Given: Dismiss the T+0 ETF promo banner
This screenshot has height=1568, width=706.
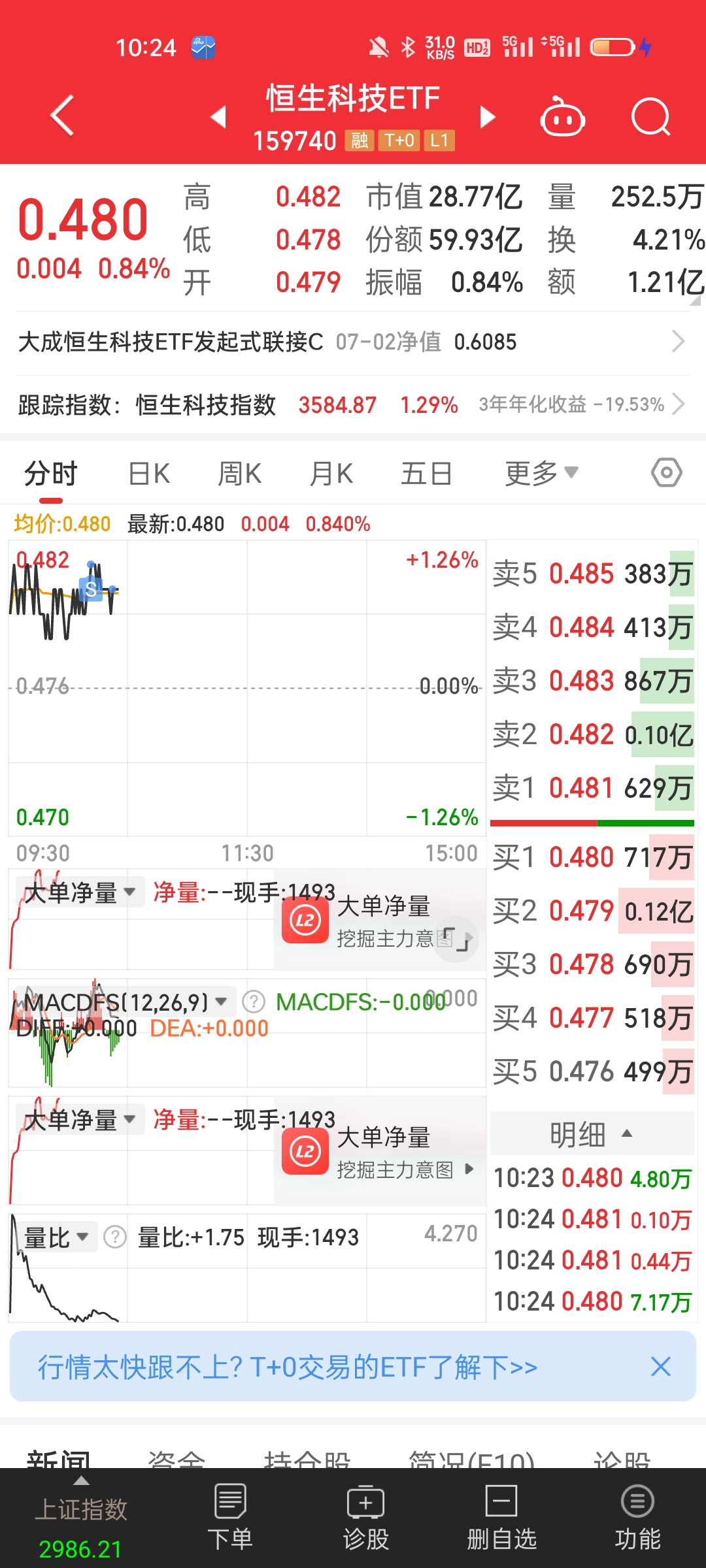Looking at the screenshot, I should pyautogui.click(x=661, y=1366).
